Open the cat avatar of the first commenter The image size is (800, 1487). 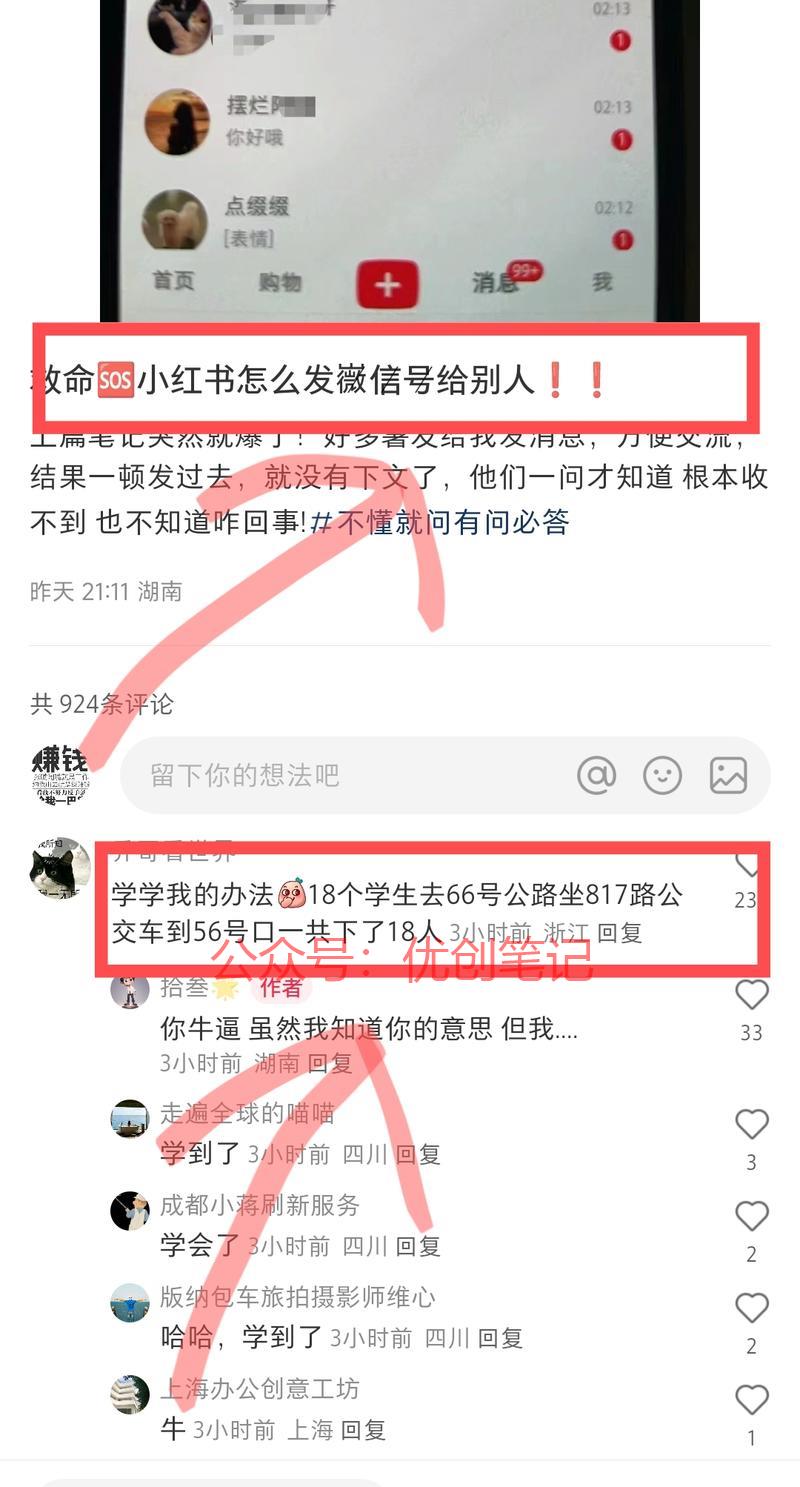pos(60,868)
